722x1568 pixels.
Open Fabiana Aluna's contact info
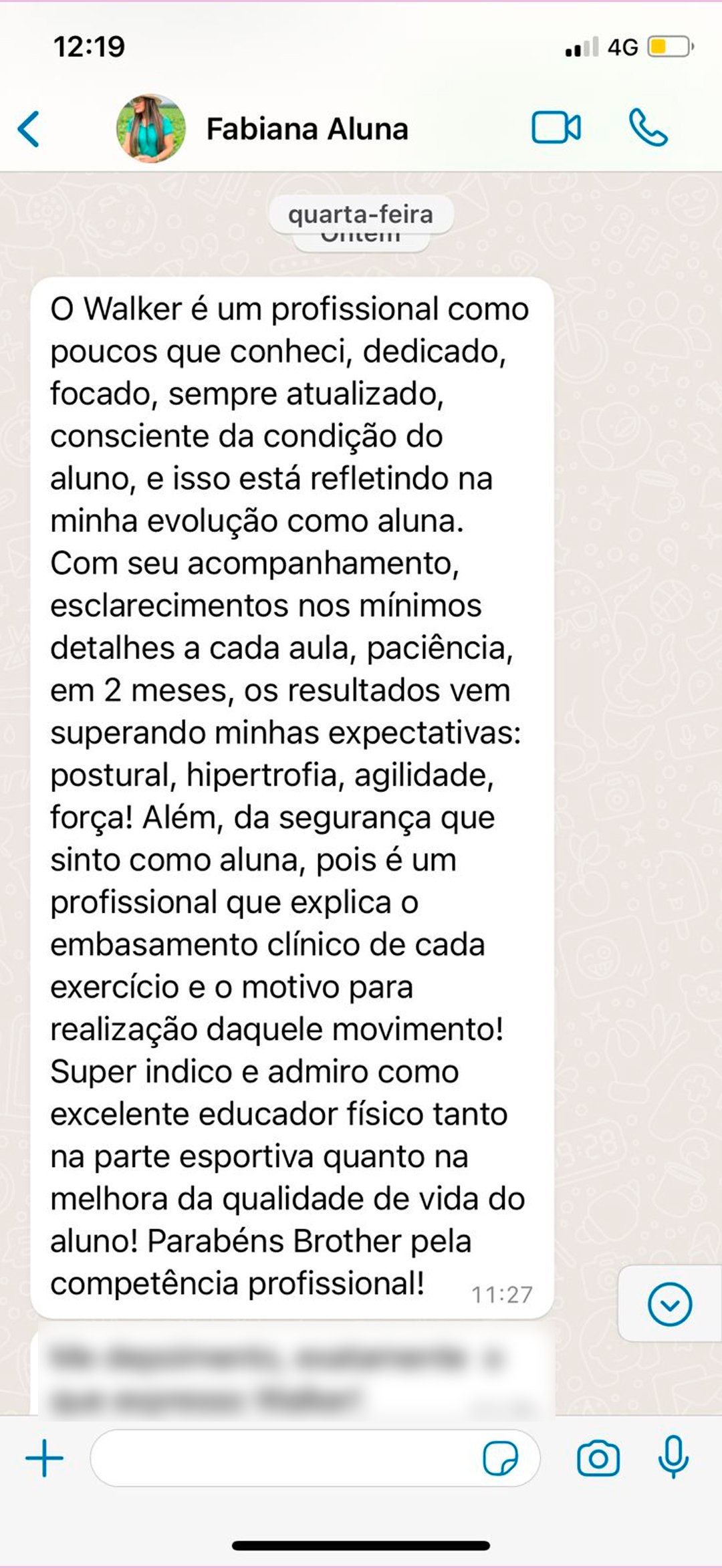307,129
